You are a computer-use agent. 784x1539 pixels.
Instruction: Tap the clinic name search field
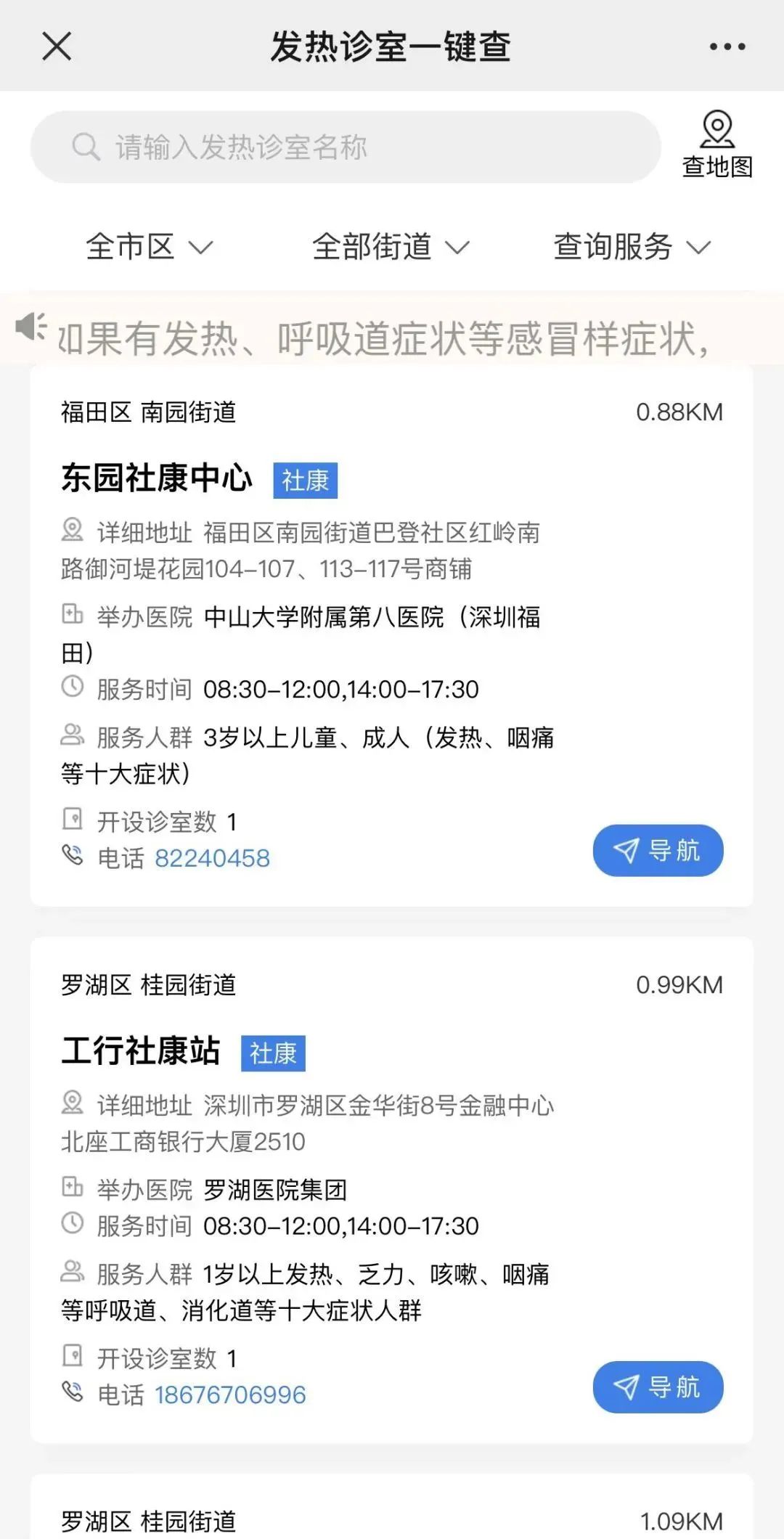[x=346, y=147]
